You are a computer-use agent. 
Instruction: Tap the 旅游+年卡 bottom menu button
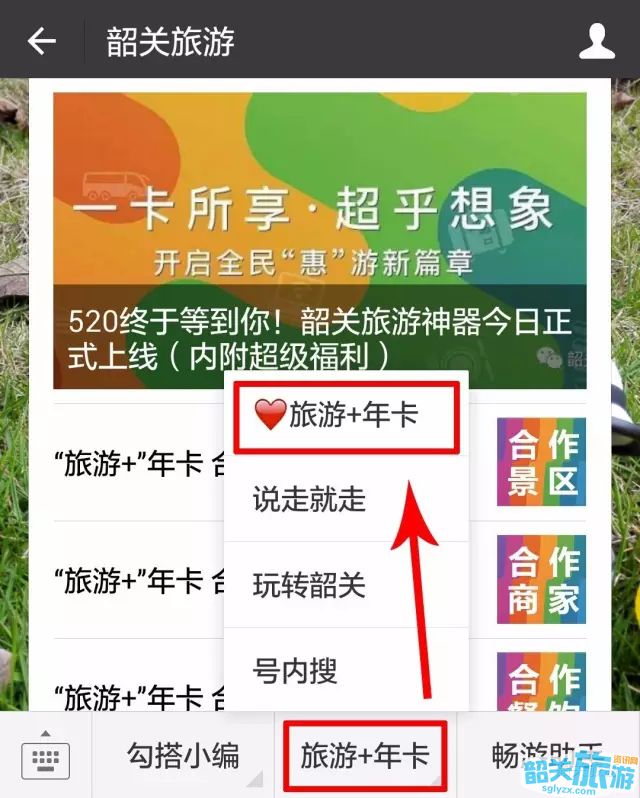pos(364,755)
